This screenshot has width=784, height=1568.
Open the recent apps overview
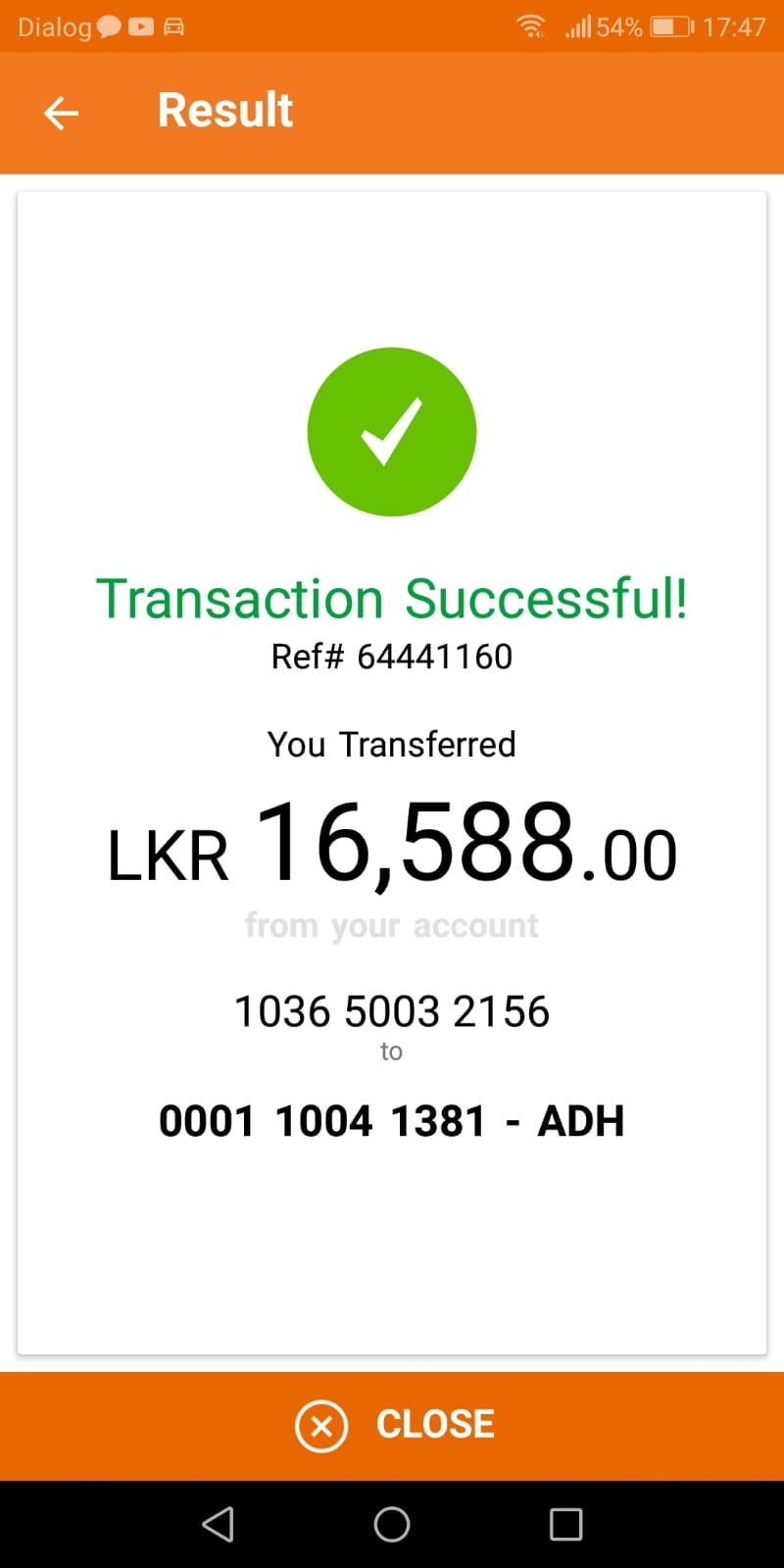pyautogui.click(x=565, y=1524)
